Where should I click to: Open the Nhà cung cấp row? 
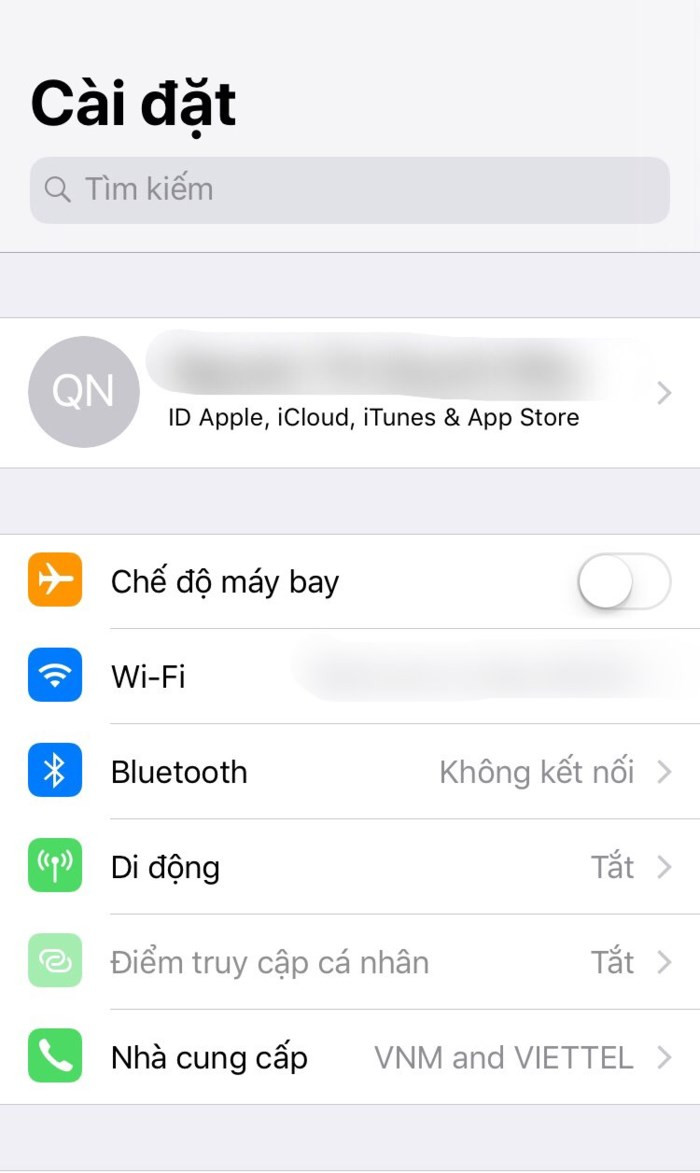click(x=350, y=1057)
